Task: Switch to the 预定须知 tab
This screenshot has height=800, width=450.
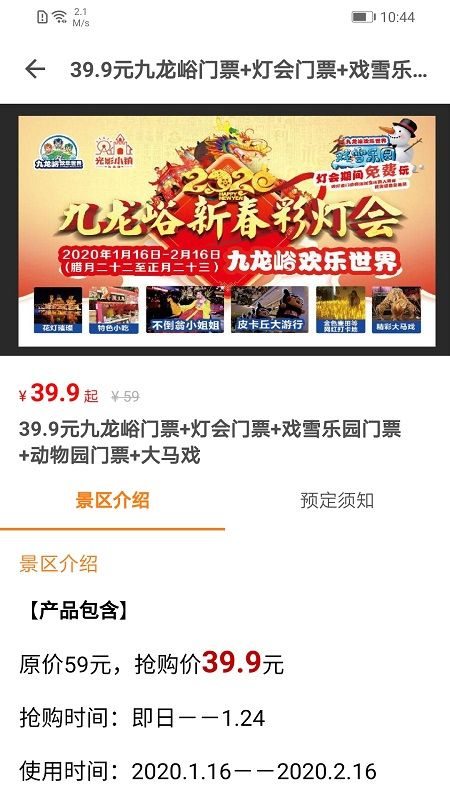Action: tap(337, 501)
